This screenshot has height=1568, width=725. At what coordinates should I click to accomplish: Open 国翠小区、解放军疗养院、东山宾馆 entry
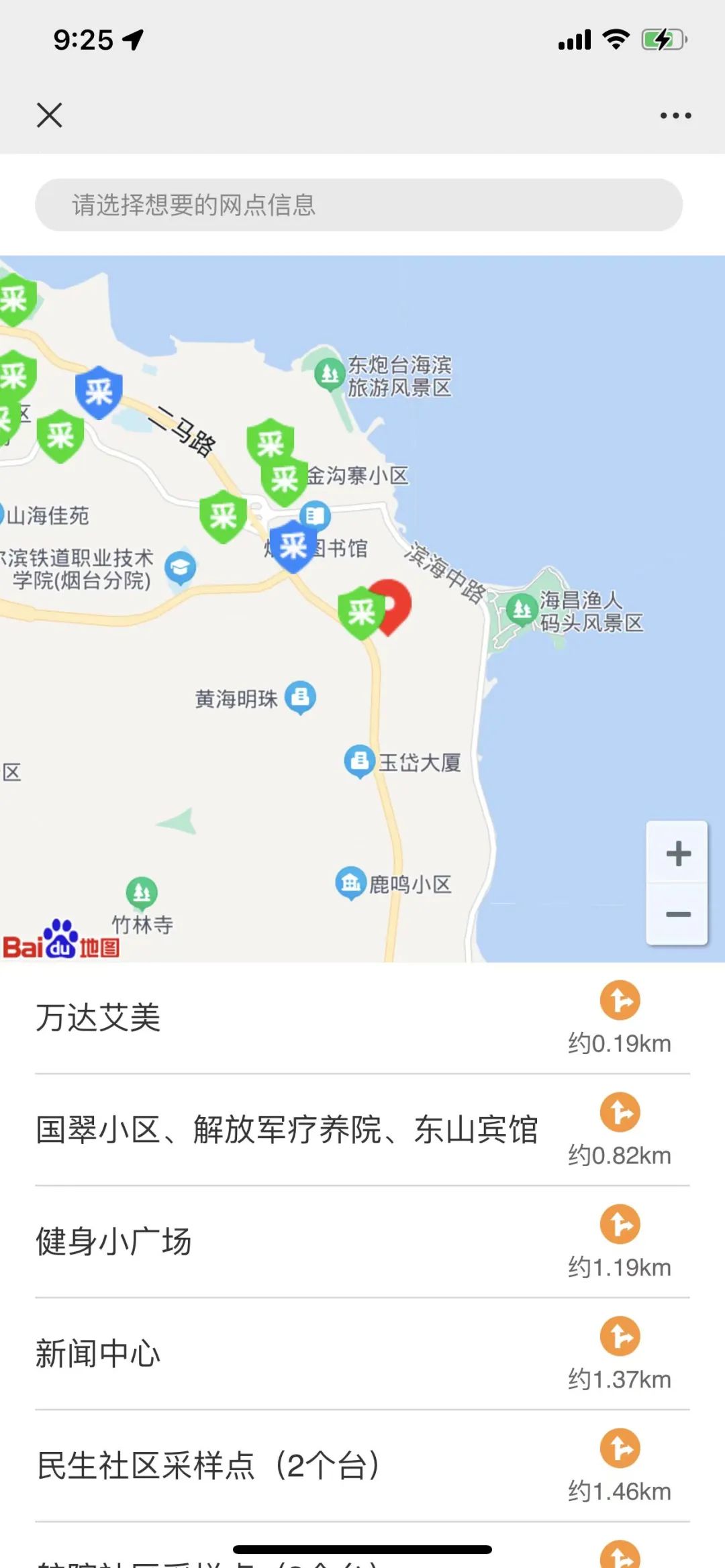point(287,1129)
